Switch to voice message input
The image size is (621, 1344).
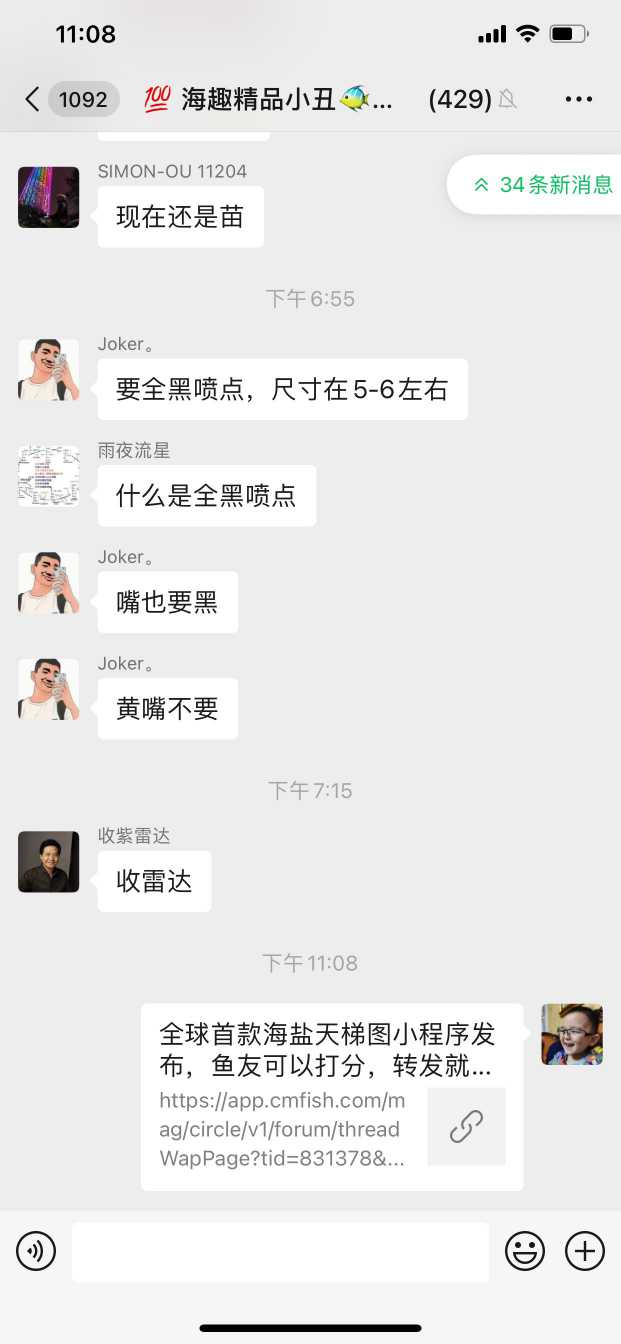tap(36, 1251)
